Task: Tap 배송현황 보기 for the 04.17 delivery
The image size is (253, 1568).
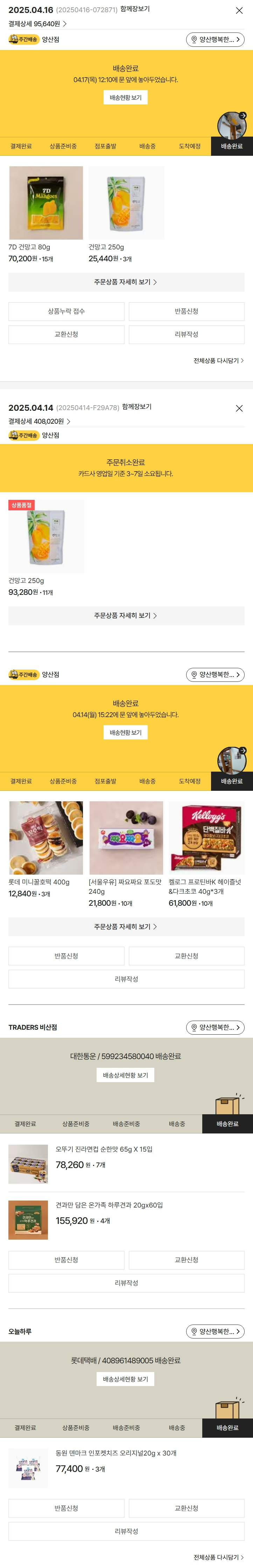Action: pos(126,97)
